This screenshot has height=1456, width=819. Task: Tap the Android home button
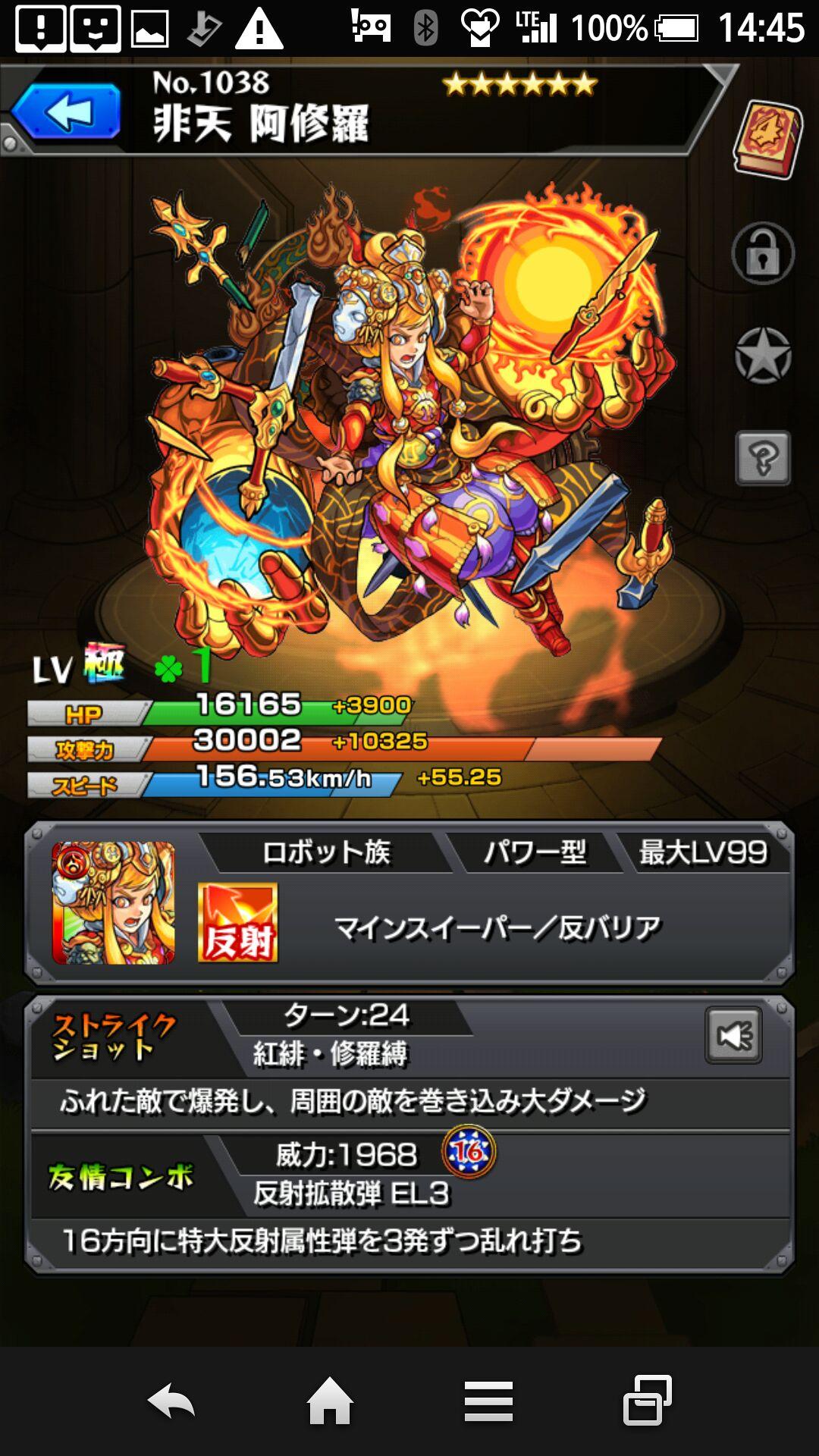click(x=330, y=1401)
